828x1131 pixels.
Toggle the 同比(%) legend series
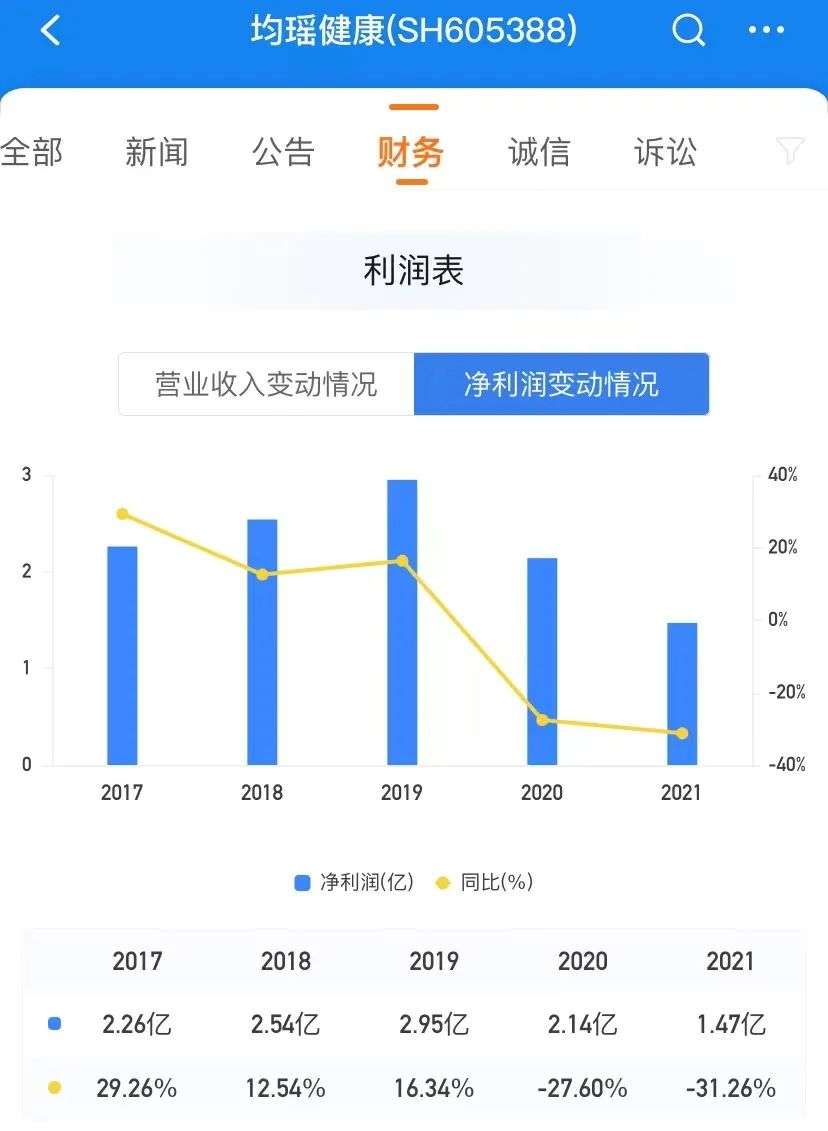pos(485,882)
